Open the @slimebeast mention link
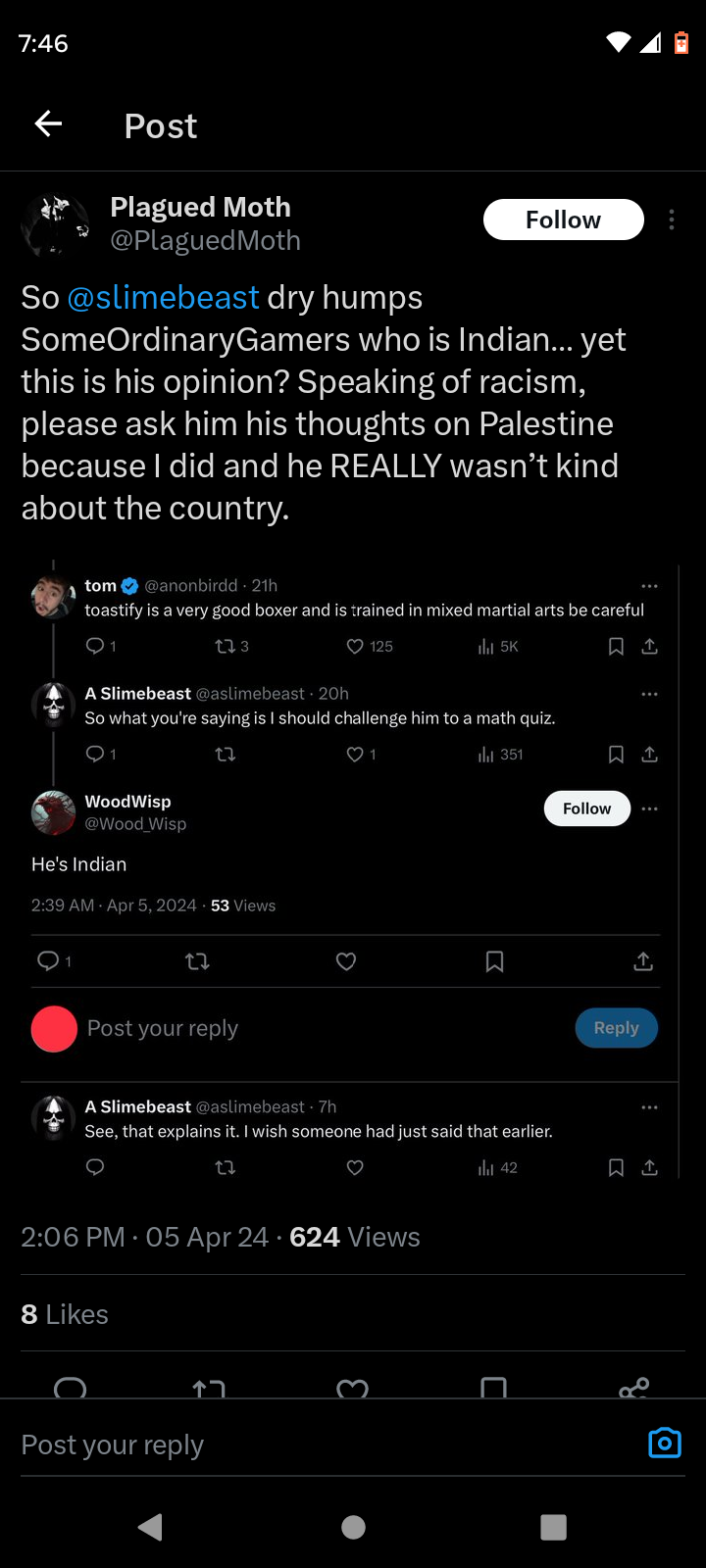Image resolution: width=706 pixels, height=1568 pixels. 163,298
